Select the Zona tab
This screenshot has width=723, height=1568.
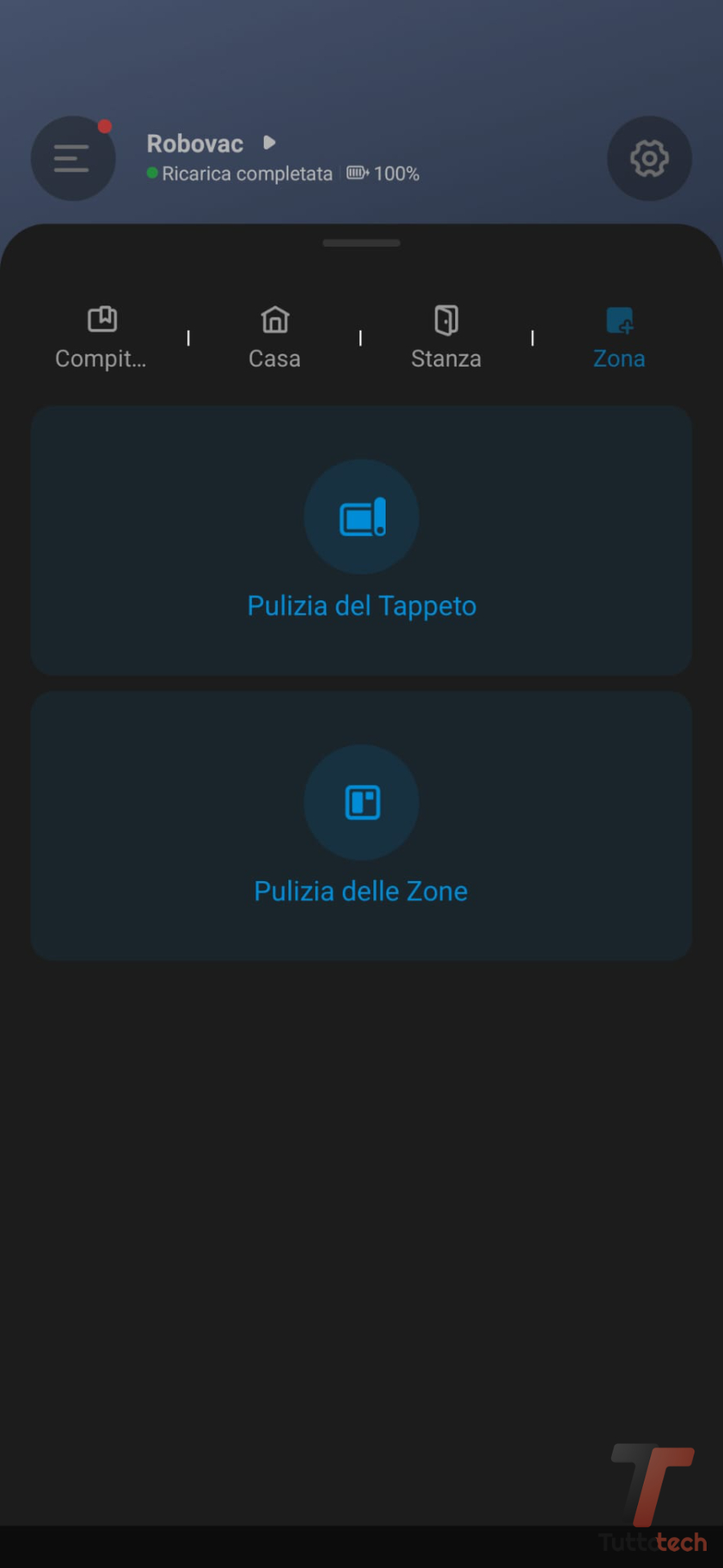[619, 337]
